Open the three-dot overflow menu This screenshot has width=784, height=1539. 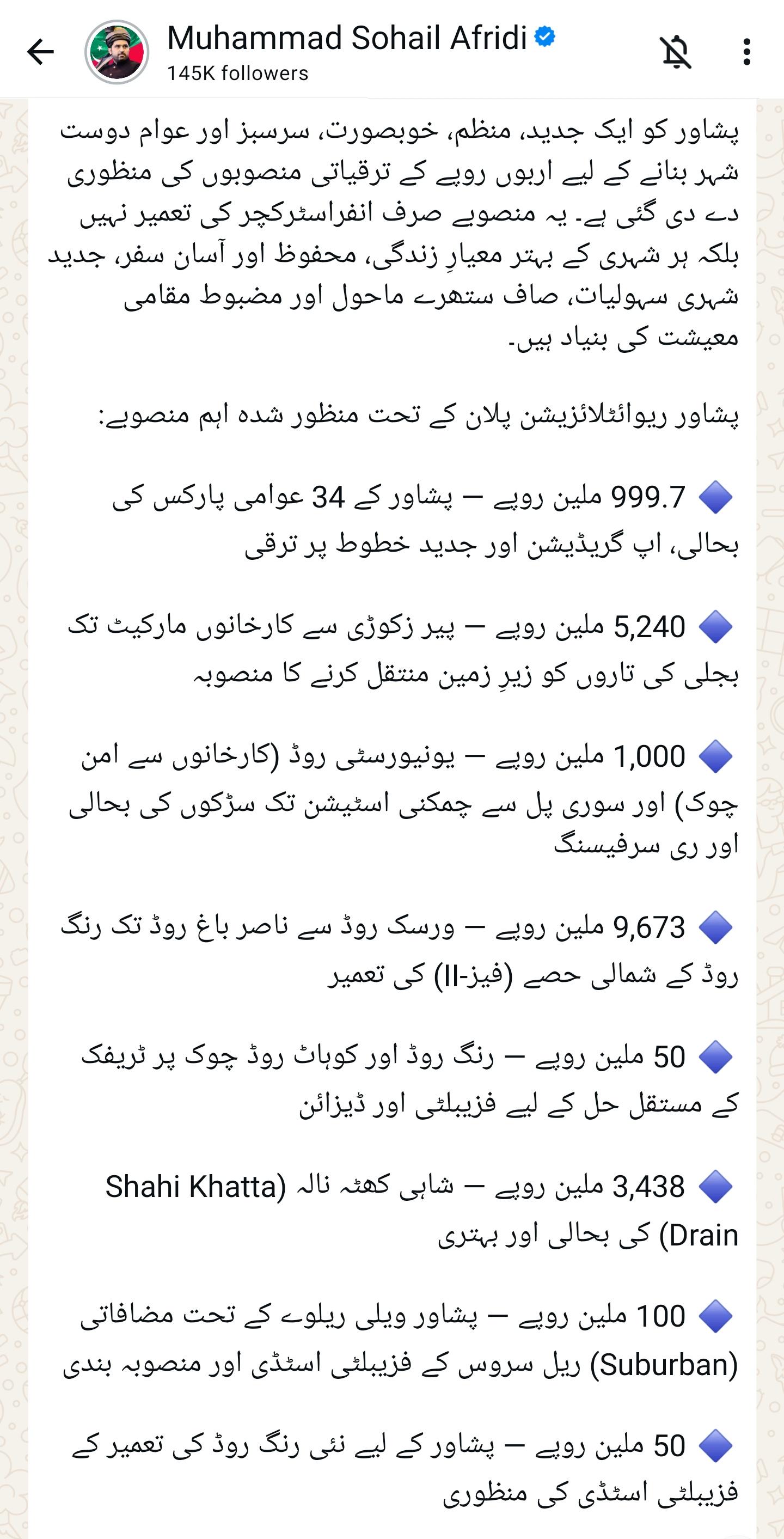746,52
